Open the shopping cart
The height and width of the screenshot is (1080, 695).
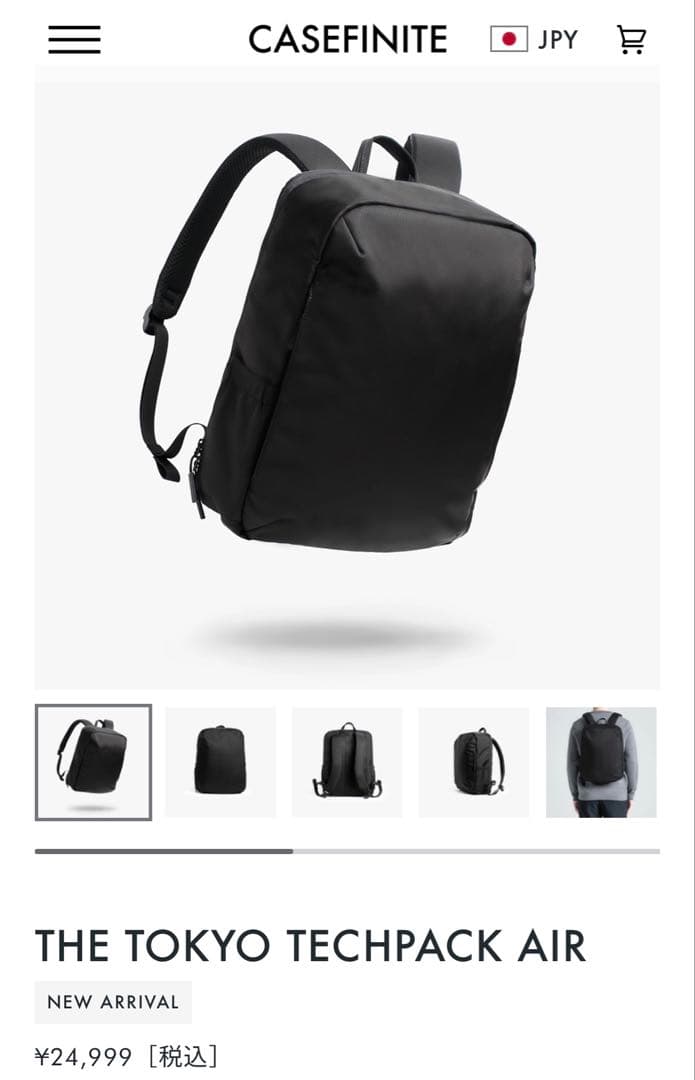point(631,40)
